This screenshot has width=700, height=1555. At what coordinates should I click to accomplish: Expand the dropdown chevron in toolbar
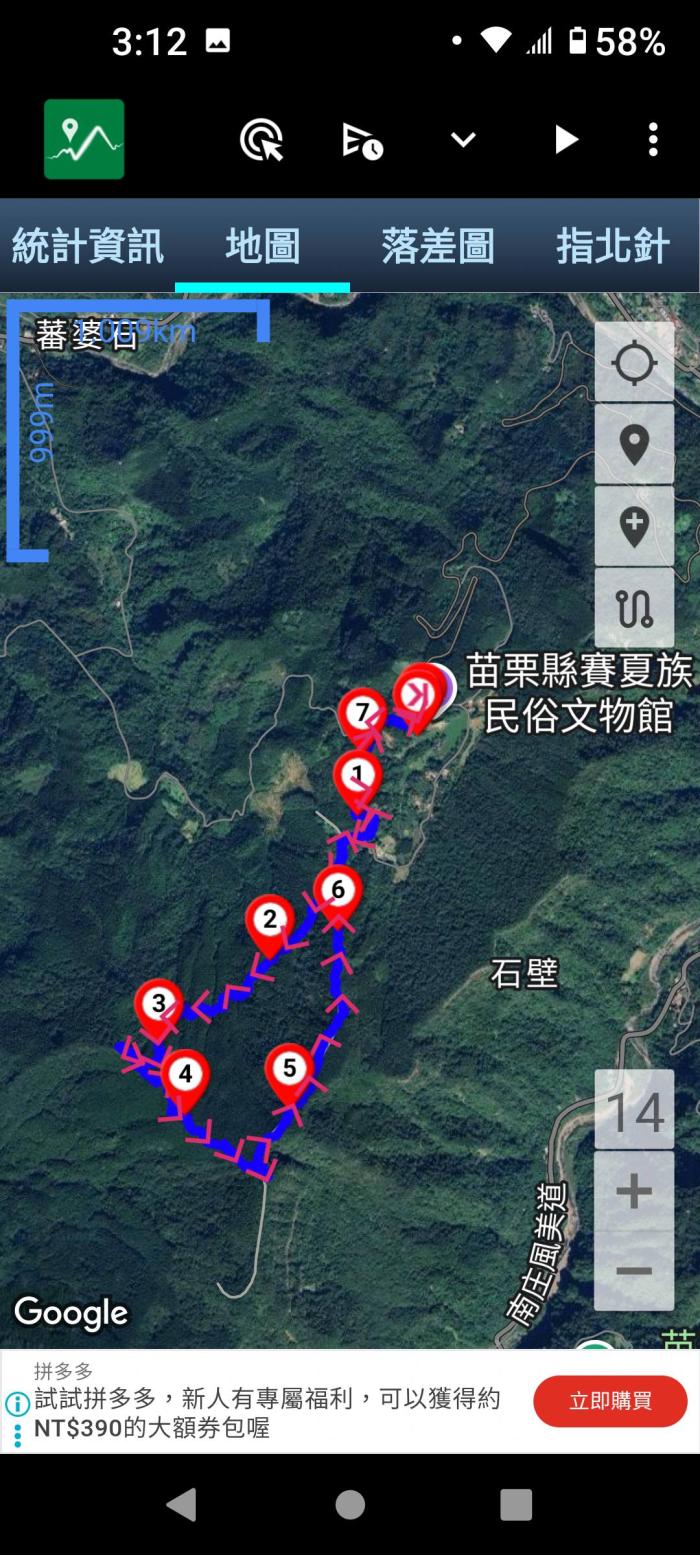click(463, 140)
